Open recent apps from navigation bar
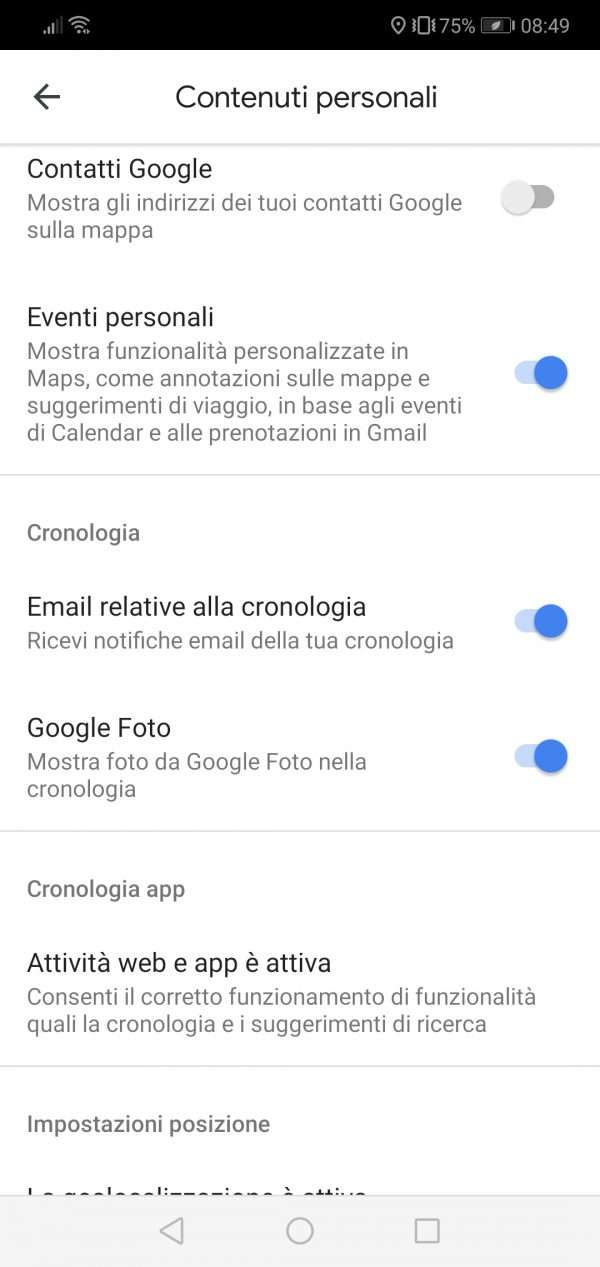 tap(427, 1231)
